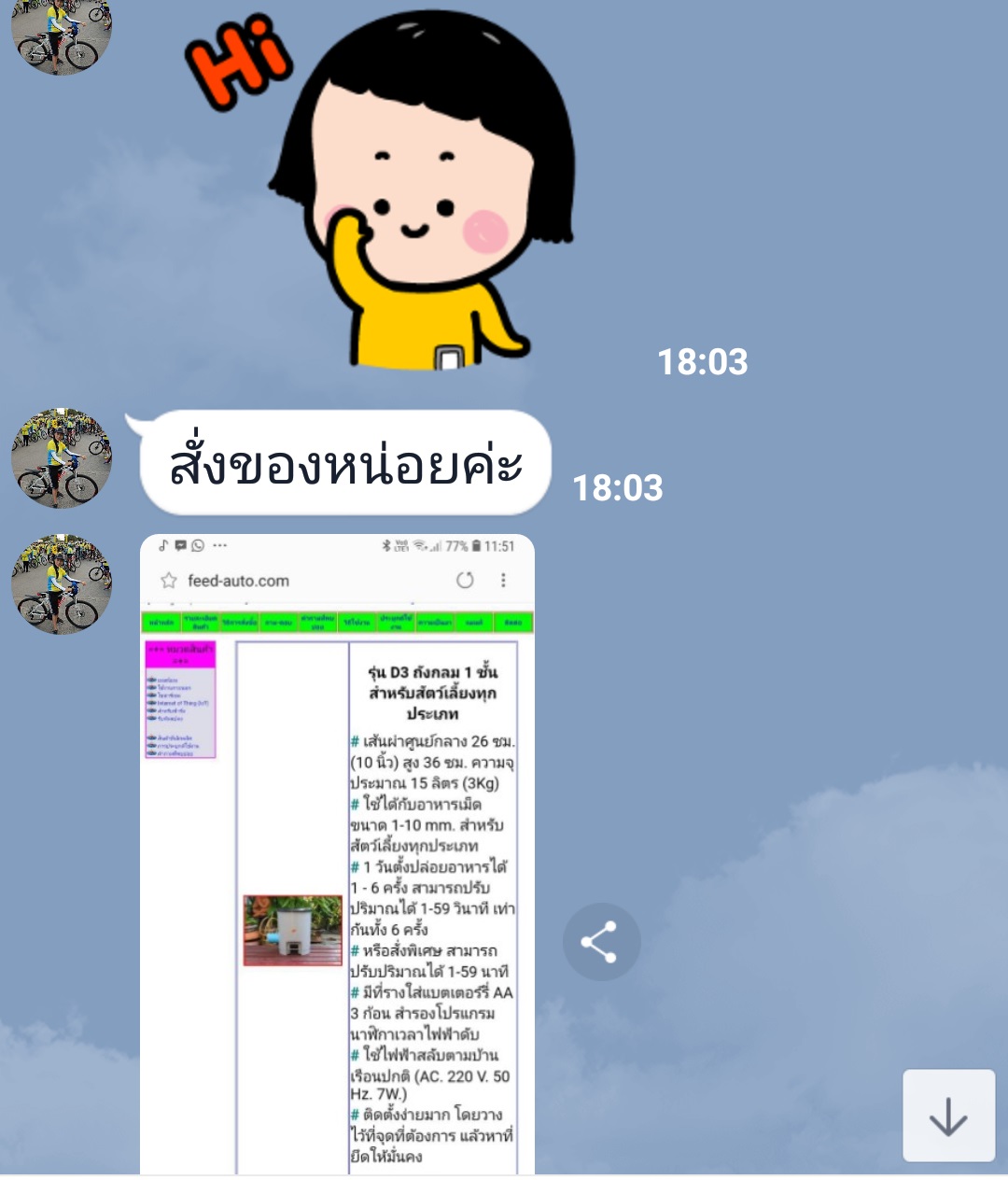Jump to the latest message with the down arrow
1008x1180 pixels.
[x=948, y=1116]
